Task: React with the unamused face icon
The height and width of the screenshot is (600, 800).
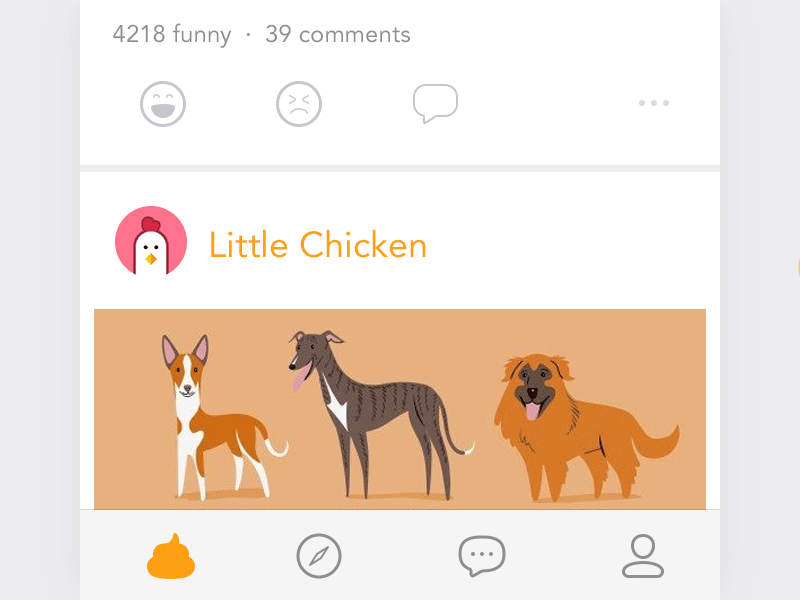Action: coord(299,104)
